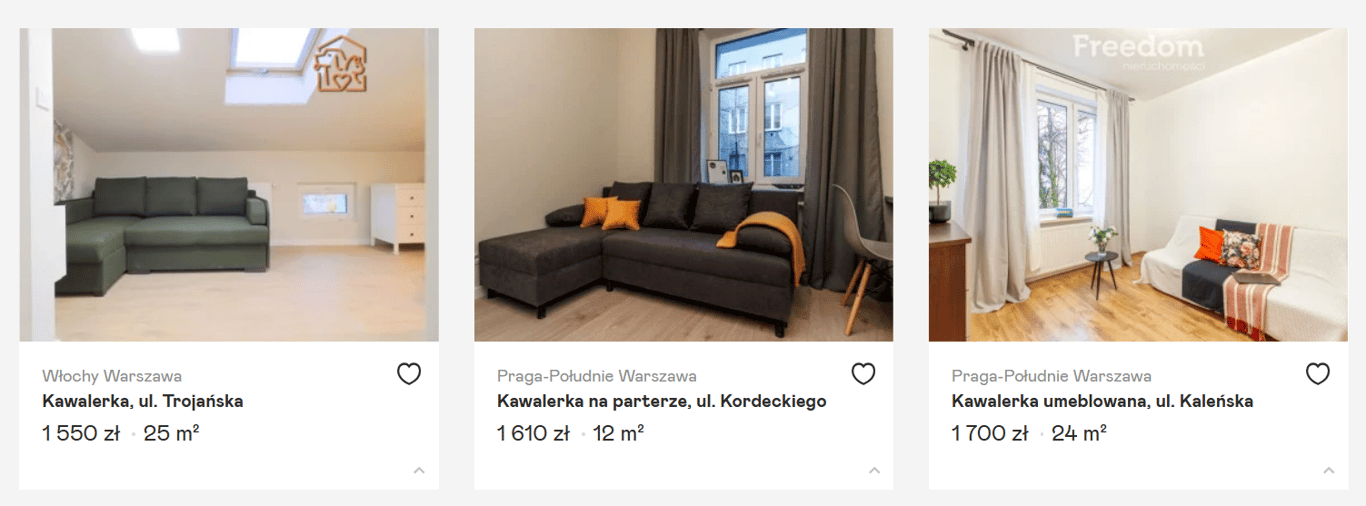Open the Kawalerka, ul. Trojańska listing

pyautogui.click(x=143, y=401)
